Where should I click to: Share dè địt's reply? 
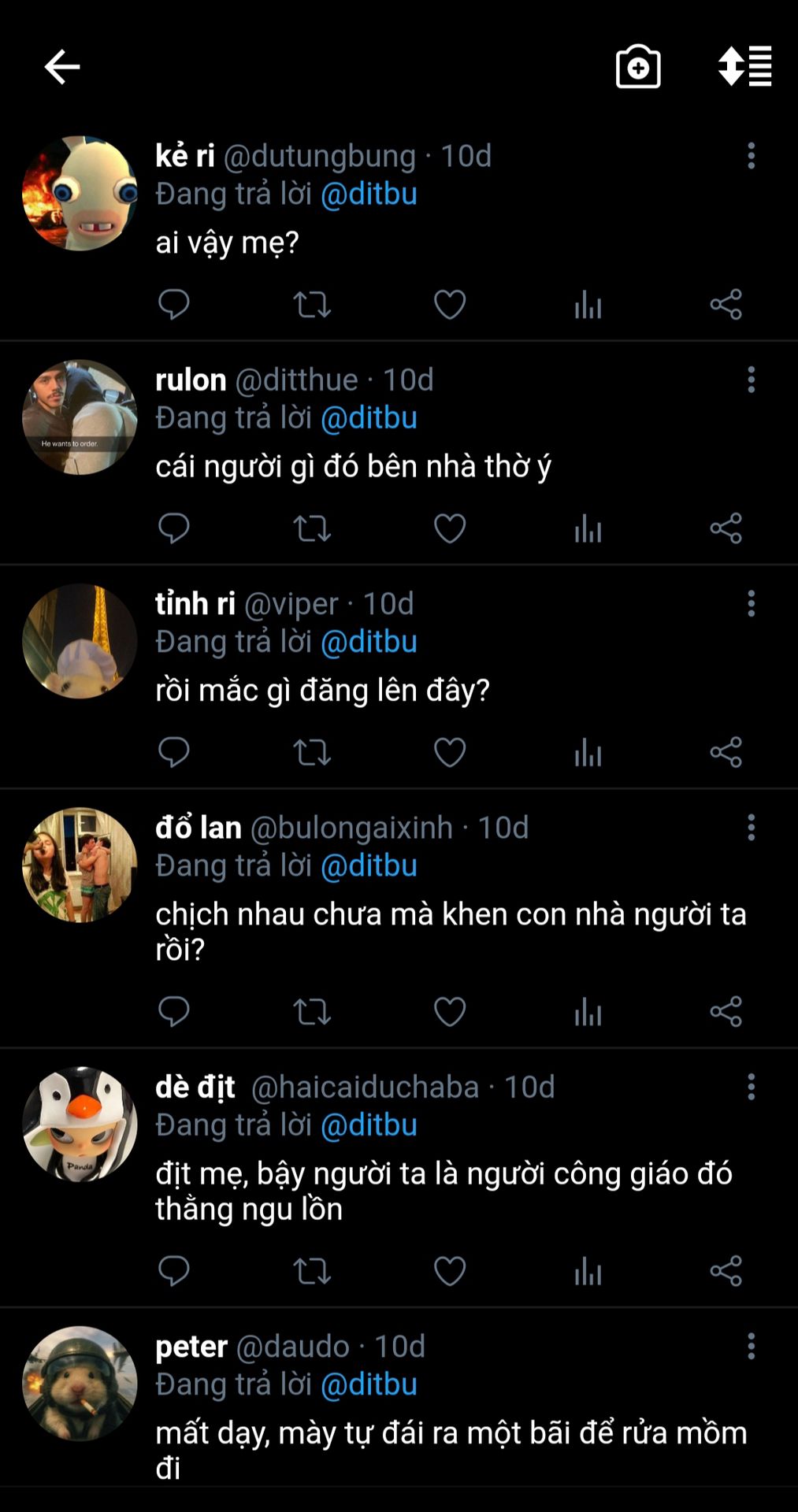tap(726, 1270)
